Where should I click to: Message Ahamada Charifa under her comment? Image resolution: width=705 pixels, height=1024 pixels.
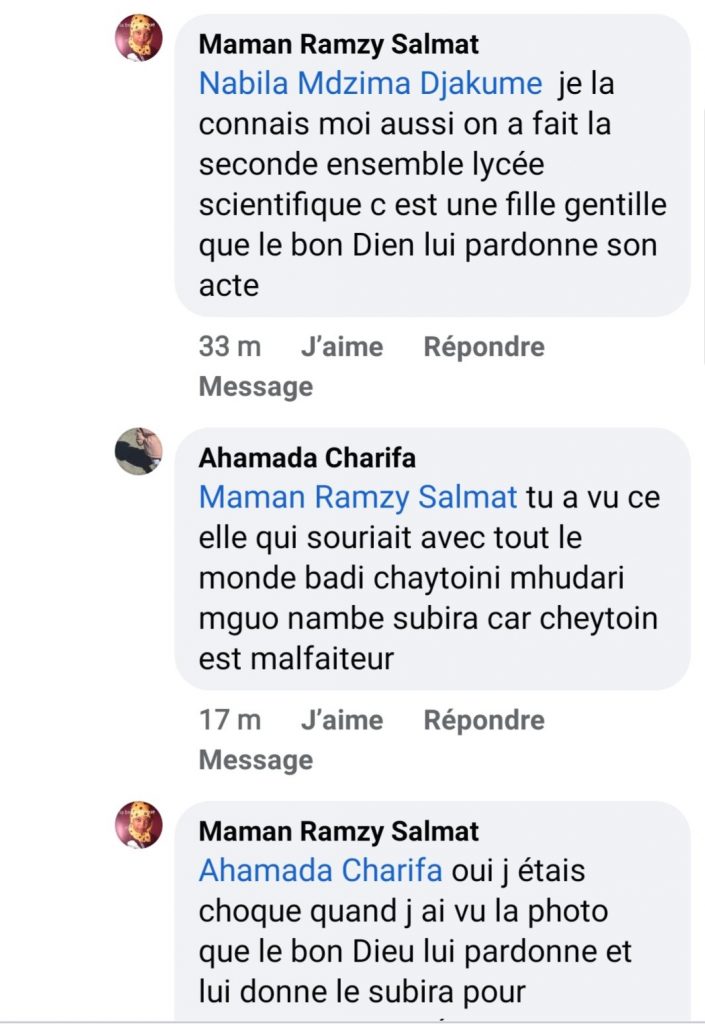255,760
